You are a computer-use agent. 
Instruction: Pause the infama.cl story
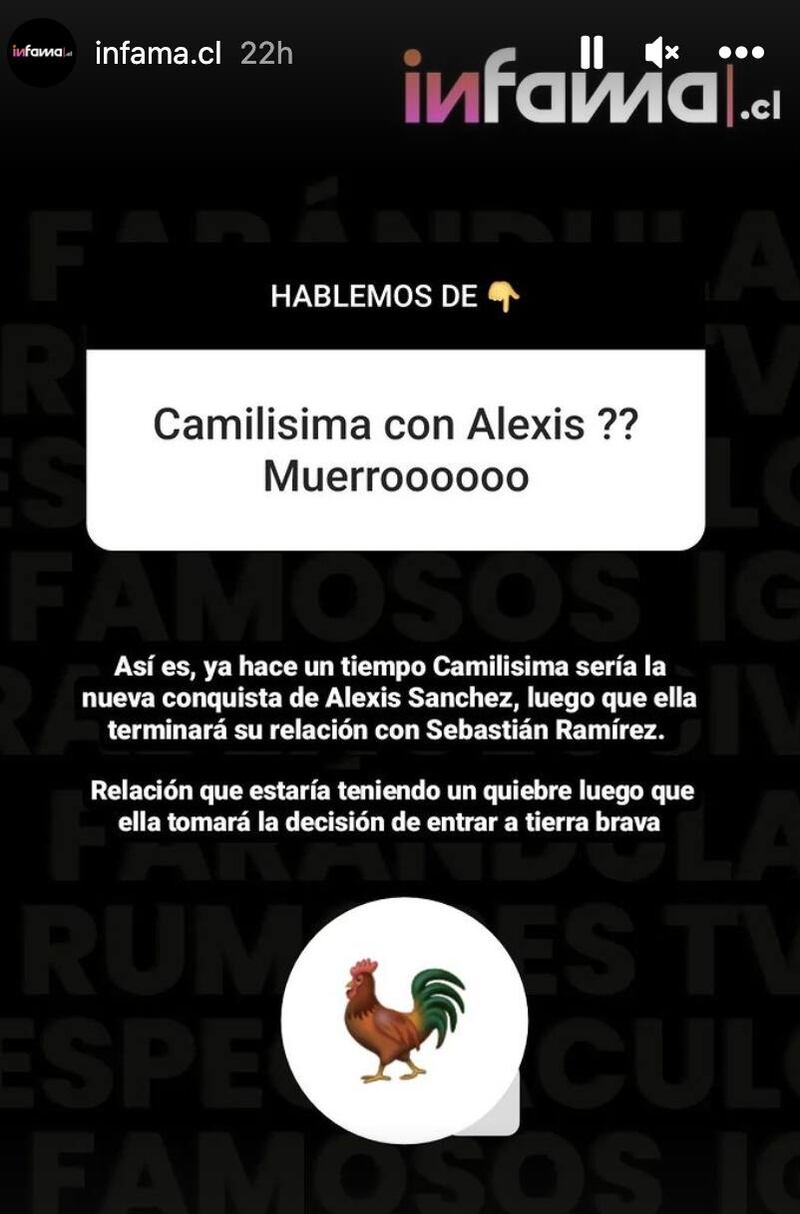[592, 52]
